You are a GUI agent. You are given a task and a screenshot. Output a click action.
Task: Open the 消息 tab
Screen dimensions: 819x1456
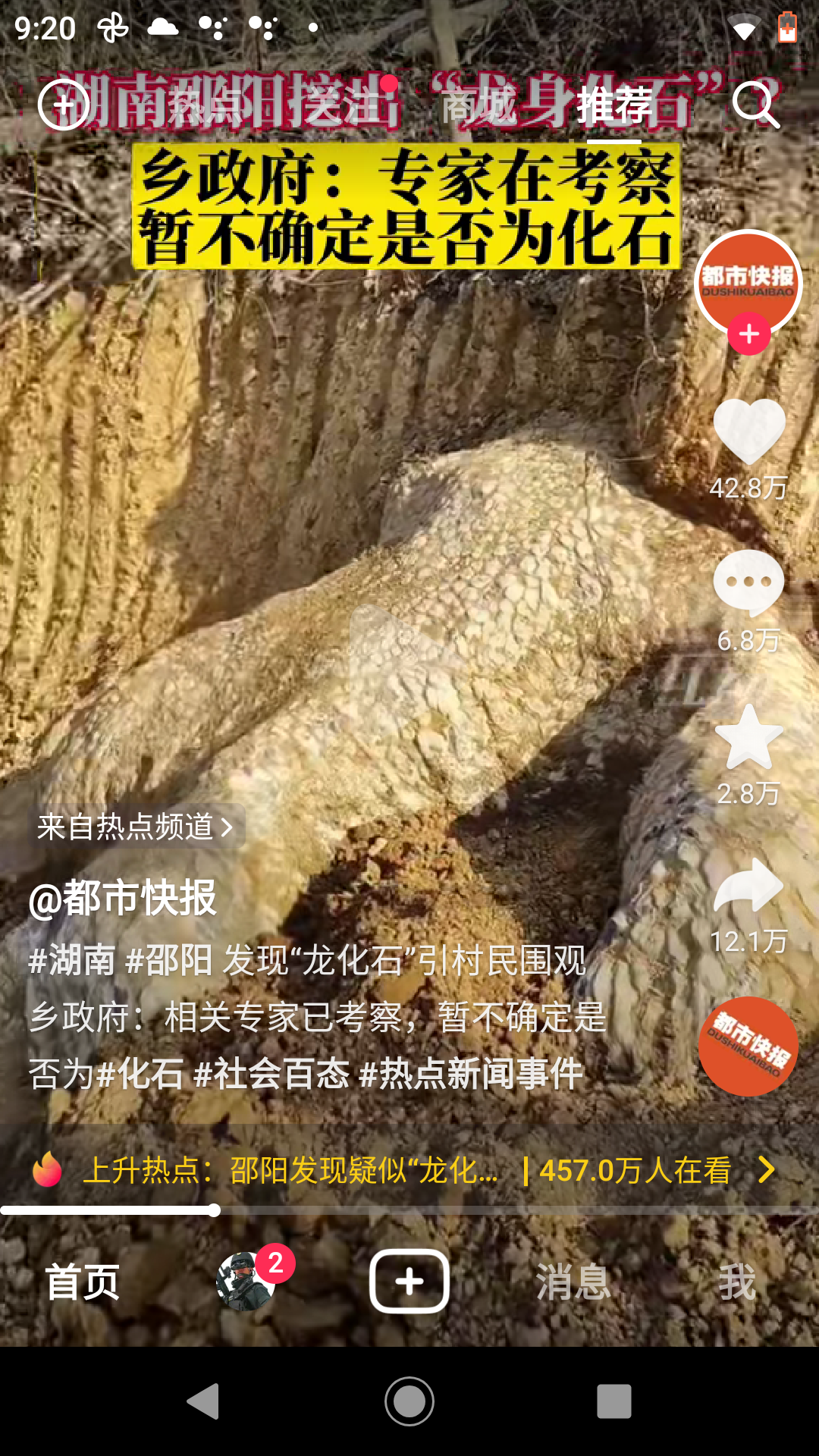(573, 1282)
